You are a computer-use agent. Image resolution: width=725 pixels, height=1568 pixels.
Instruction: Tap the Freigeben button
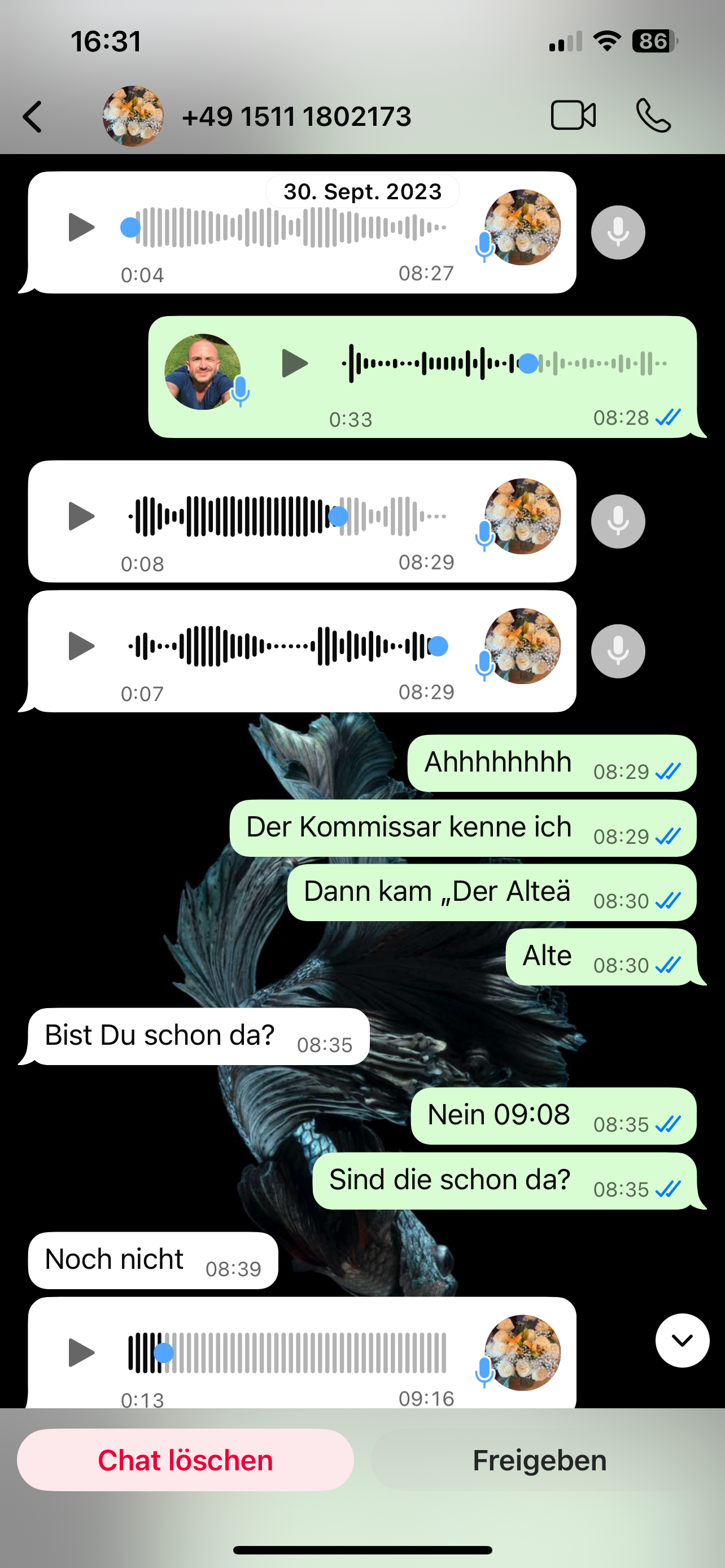pyautogui.click(x=539, y=1460)
